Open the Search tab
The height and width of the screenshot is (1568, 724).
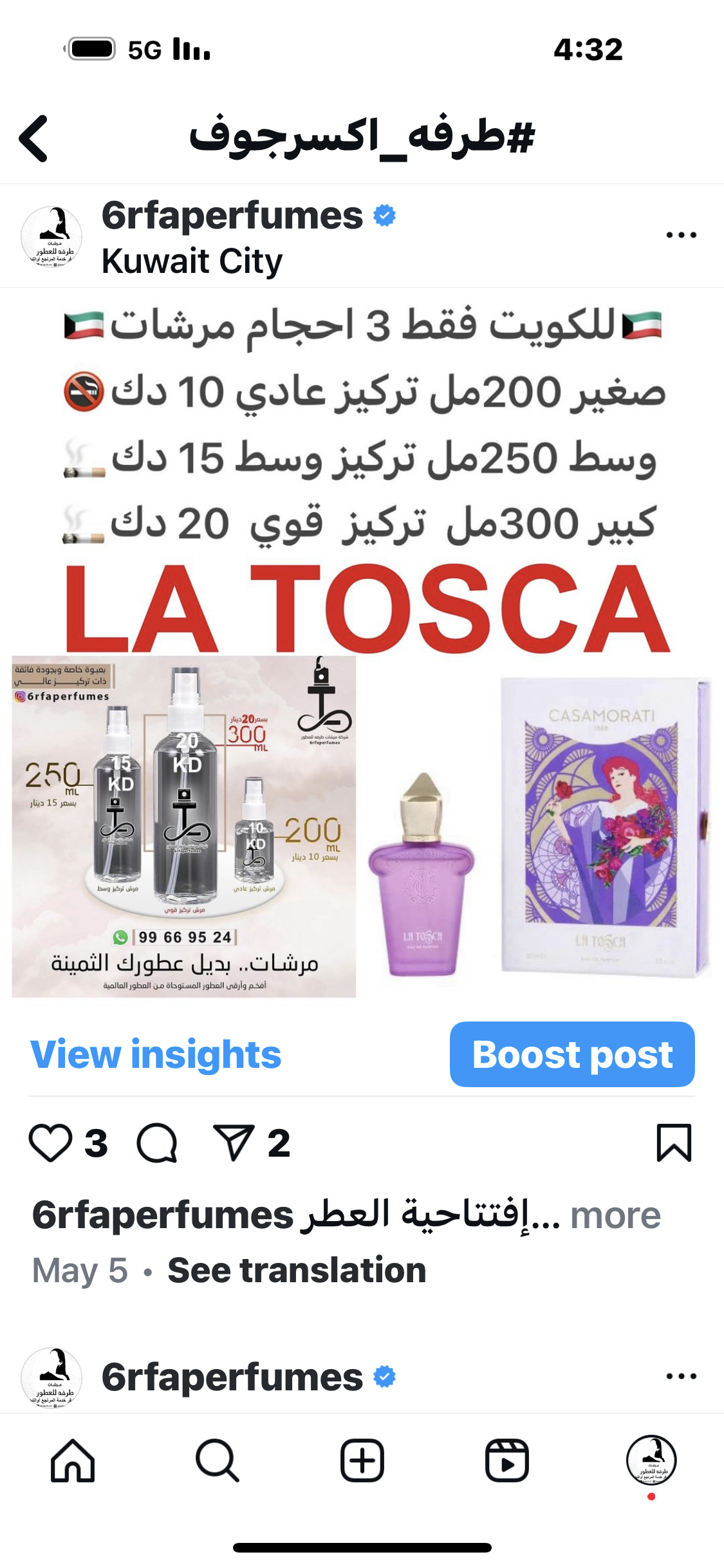coord(218,1460)
